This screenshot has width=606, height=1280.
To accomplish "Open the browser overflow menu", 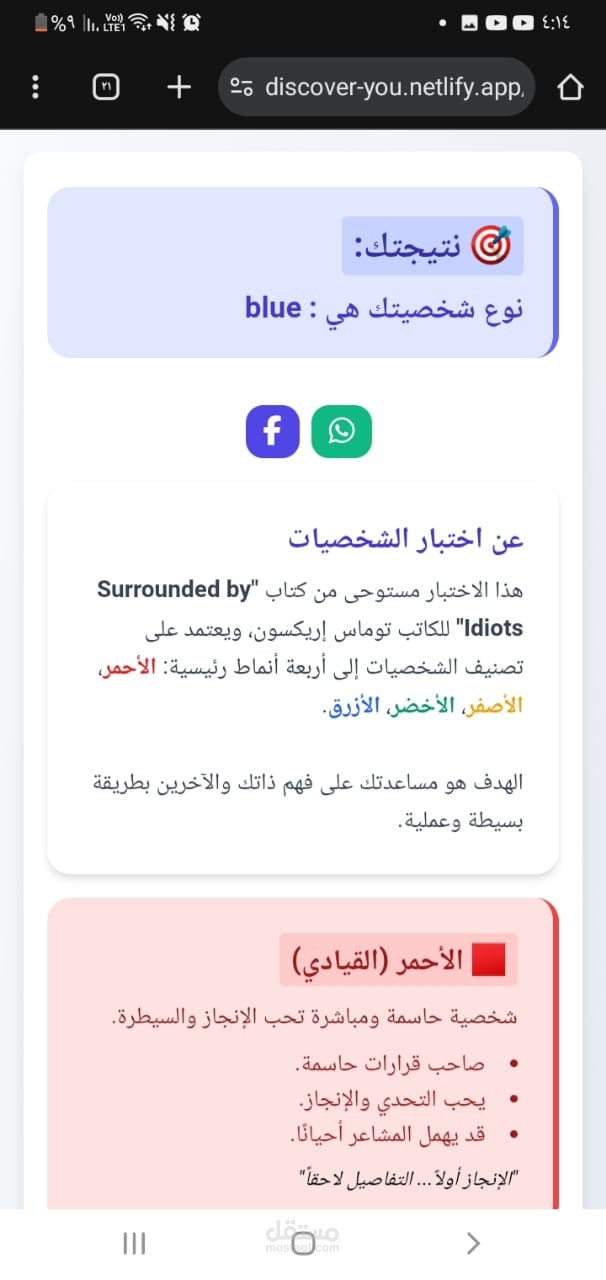I will [x=36, y=87].
